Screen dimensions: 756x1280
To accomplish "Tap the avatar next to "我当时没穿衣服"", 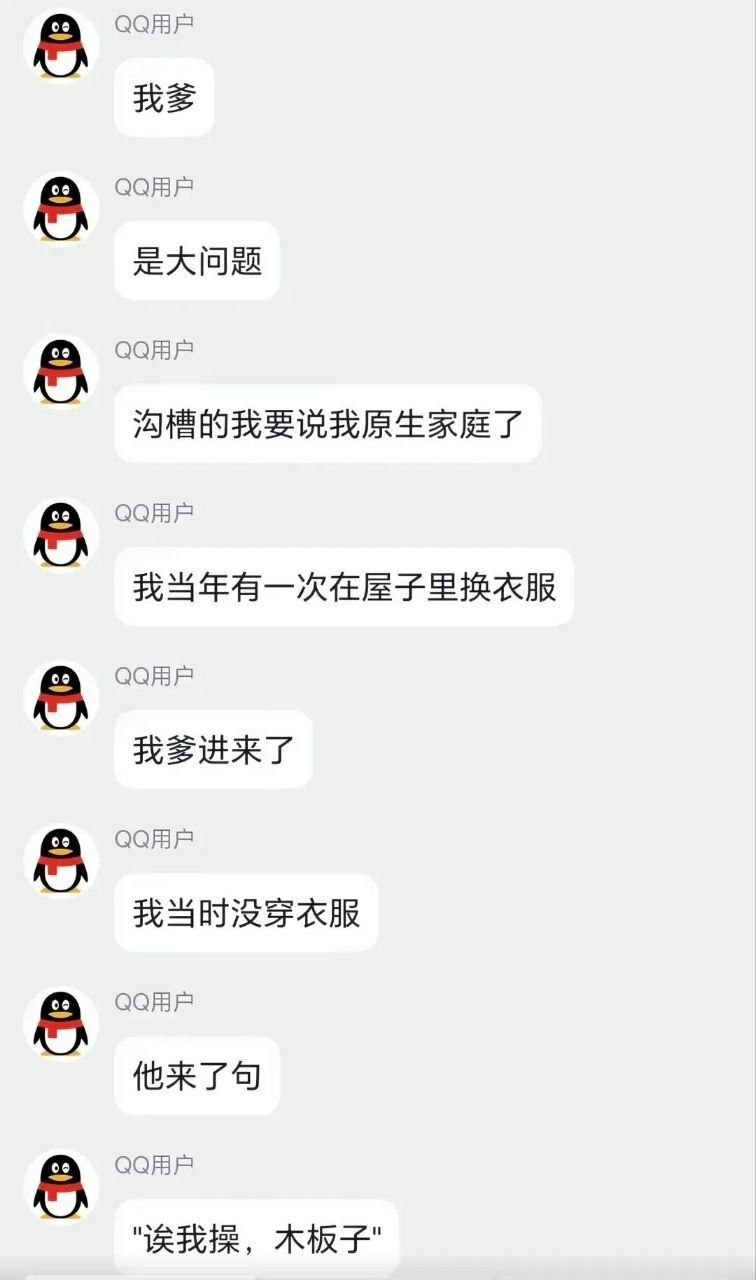I will [x=61, y=861].
